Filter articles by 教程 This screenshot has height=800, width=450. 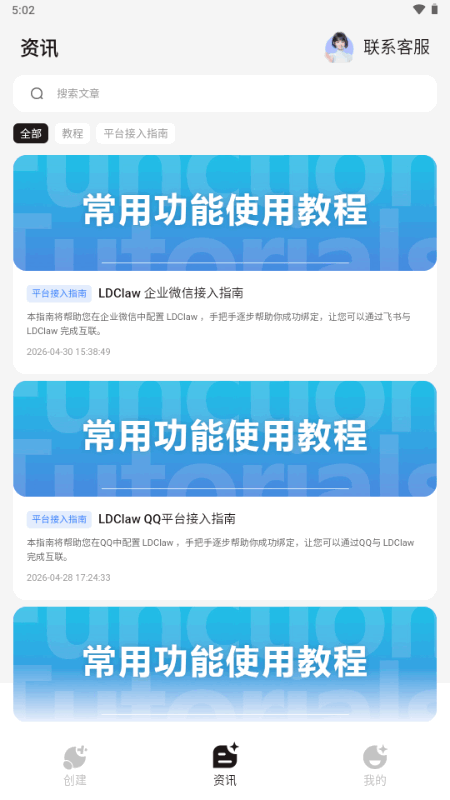[72, 134]
